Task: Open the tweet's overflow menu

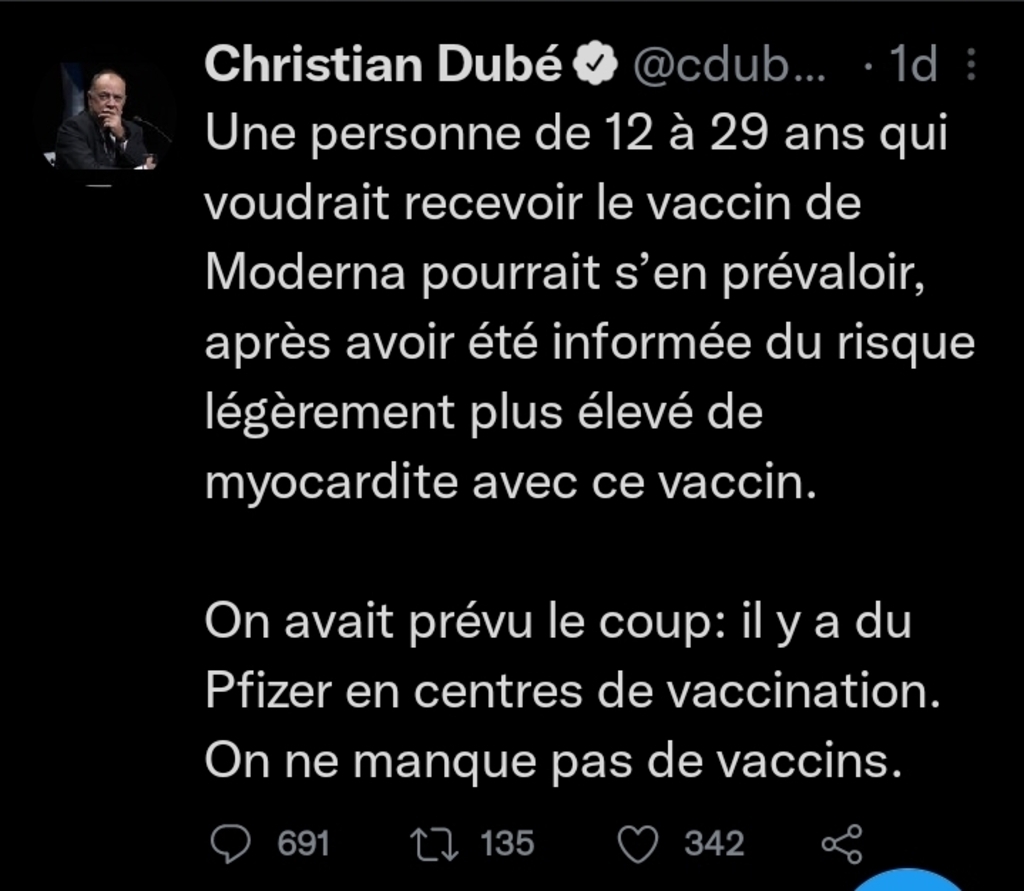Action: (970, 66)
